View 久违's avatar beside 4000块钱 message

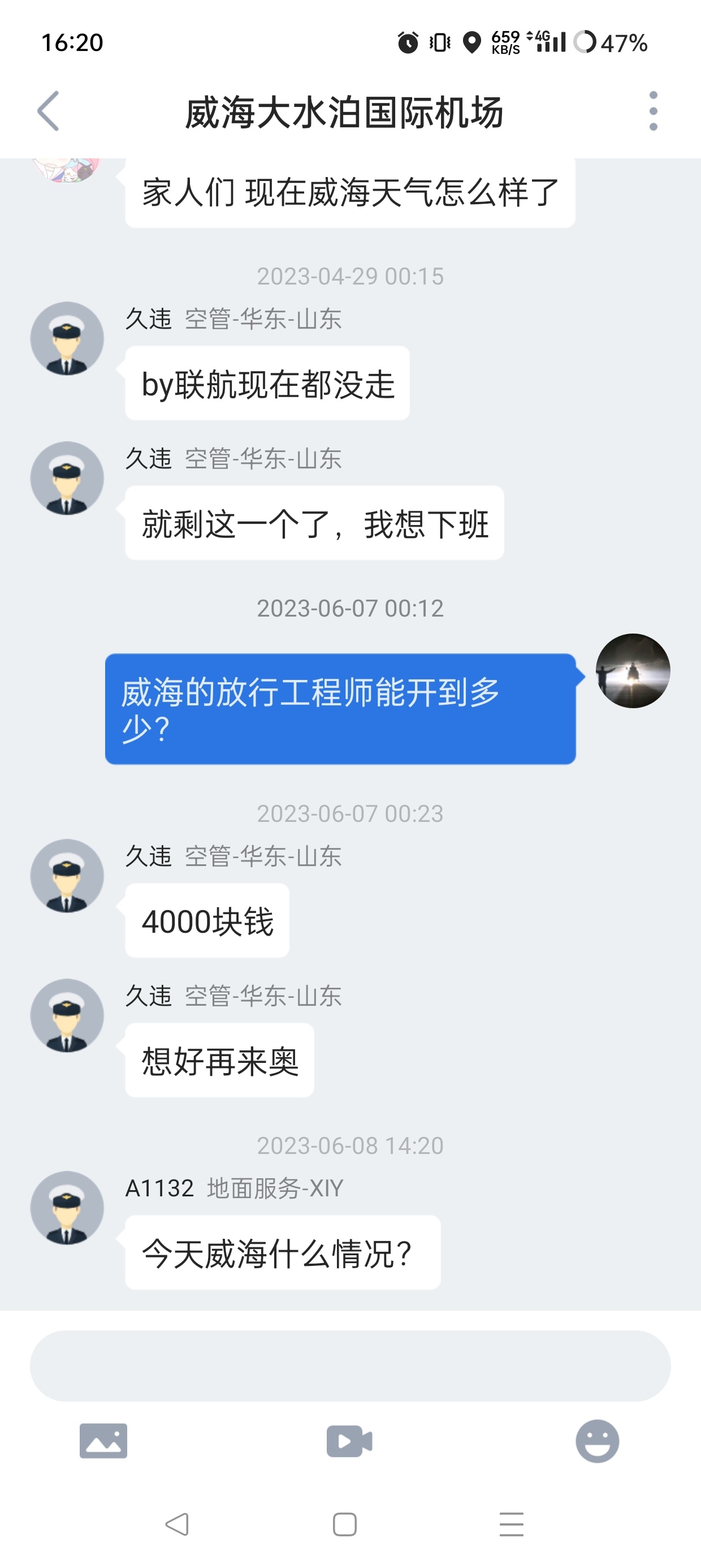[x=67, y=876]
